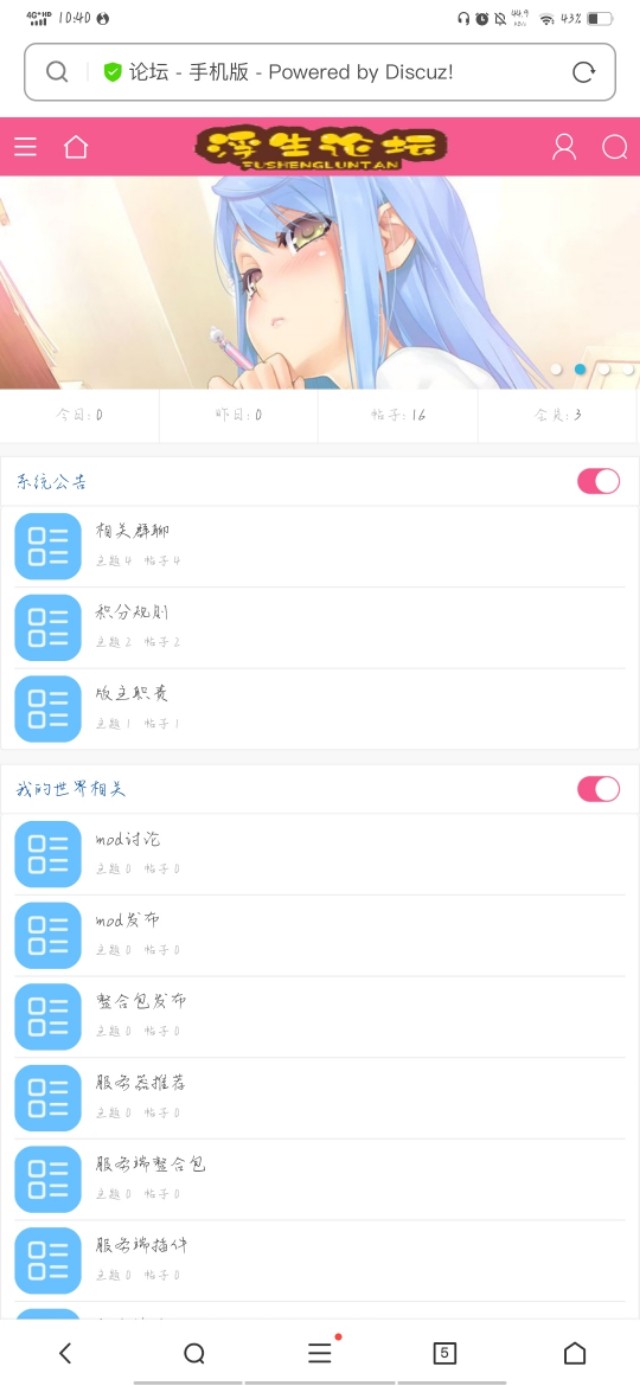
Task: Open the mod发布 board
Action: click(x=128, y=920)
